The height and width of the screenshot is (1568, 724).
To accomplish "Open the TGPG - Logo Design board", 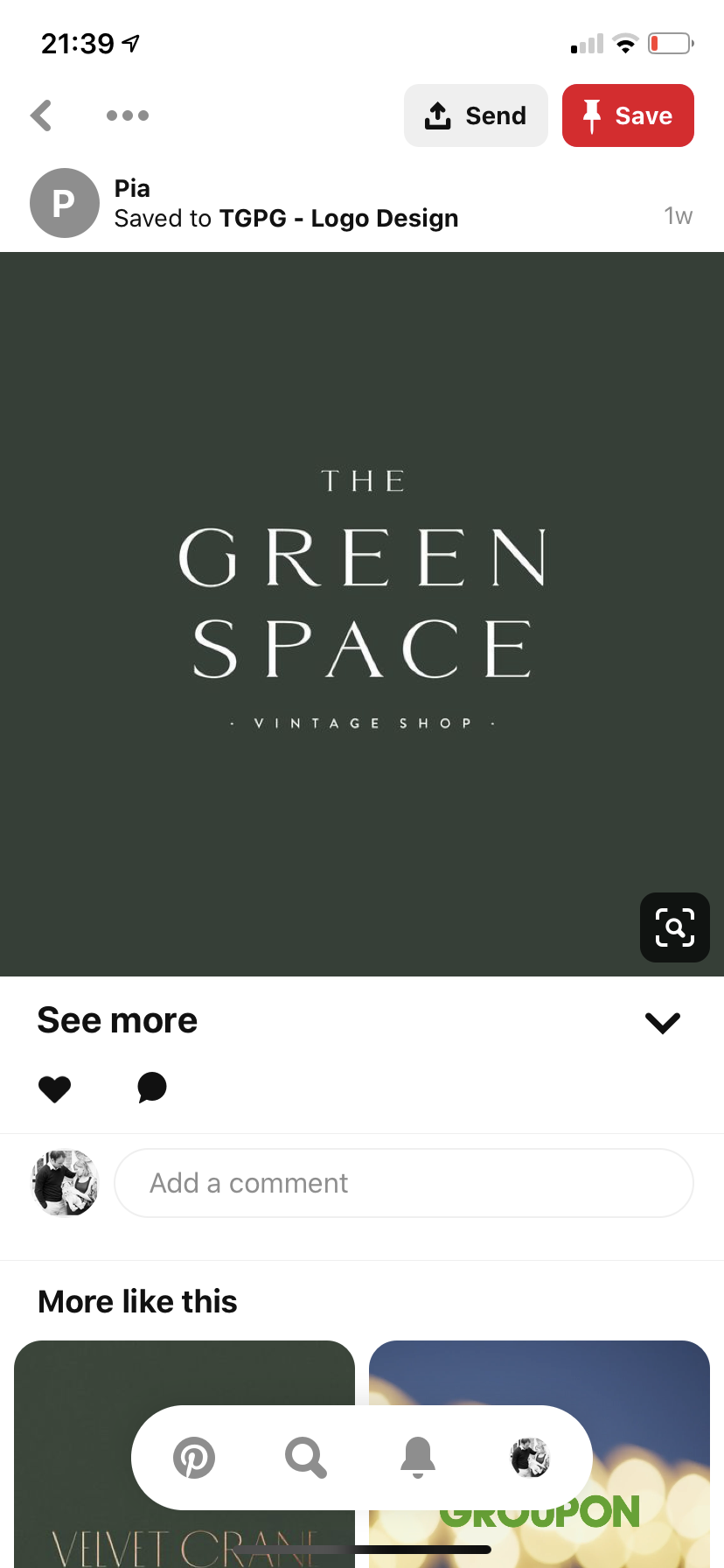I will [338, 219].
